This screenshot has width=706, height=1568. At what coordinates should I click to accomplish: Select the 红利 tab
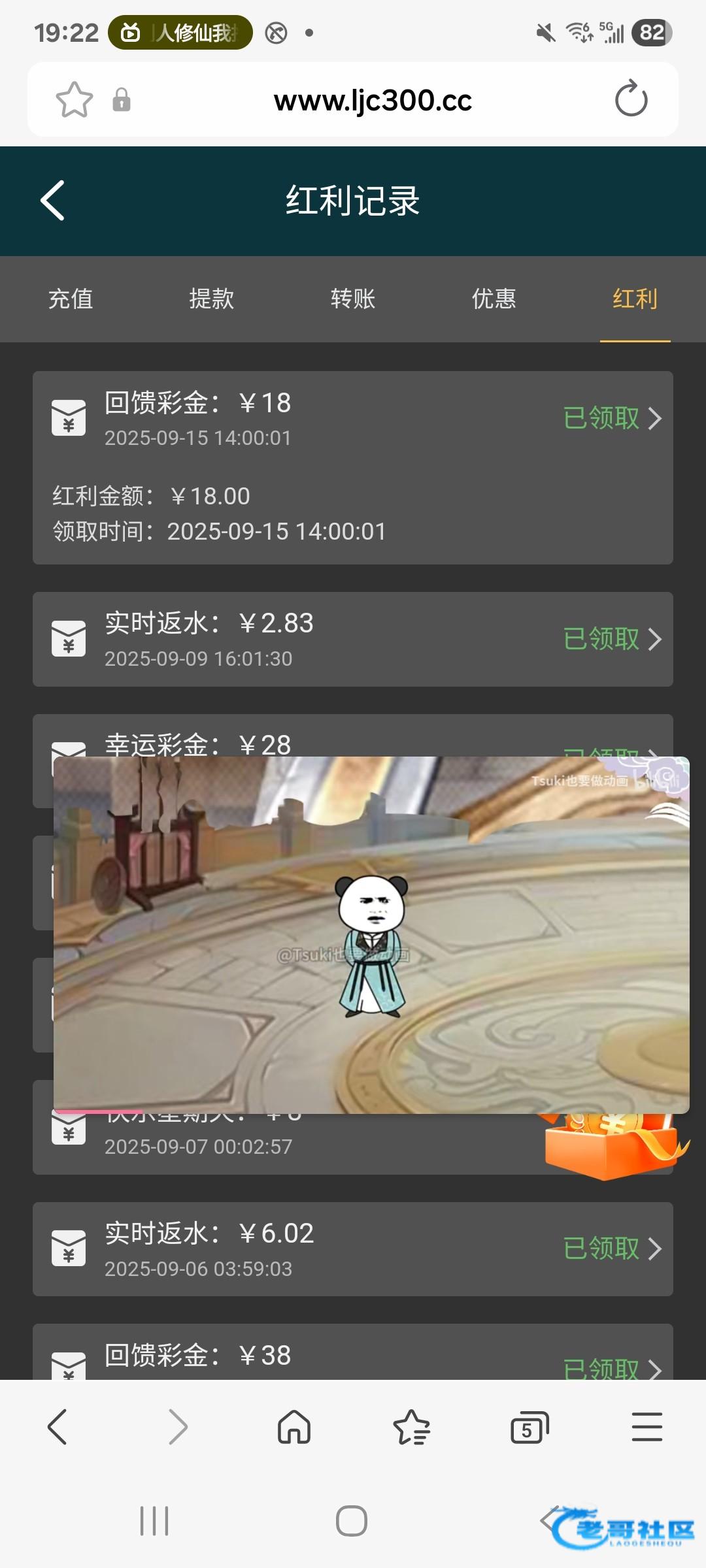[x=635, y=299]
